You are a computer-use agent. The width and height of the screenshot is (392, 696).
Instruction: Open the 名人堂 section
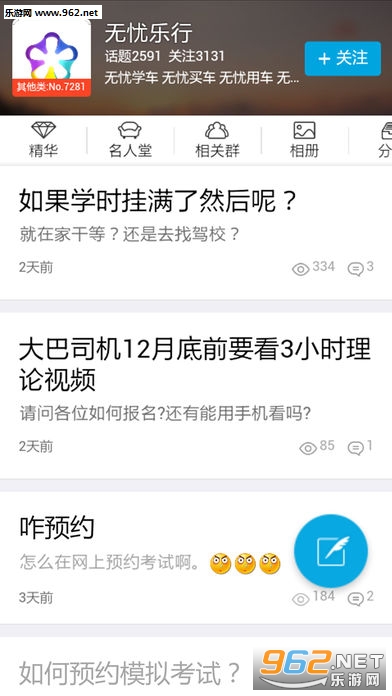pyautogui.click(x=130, y=140)
